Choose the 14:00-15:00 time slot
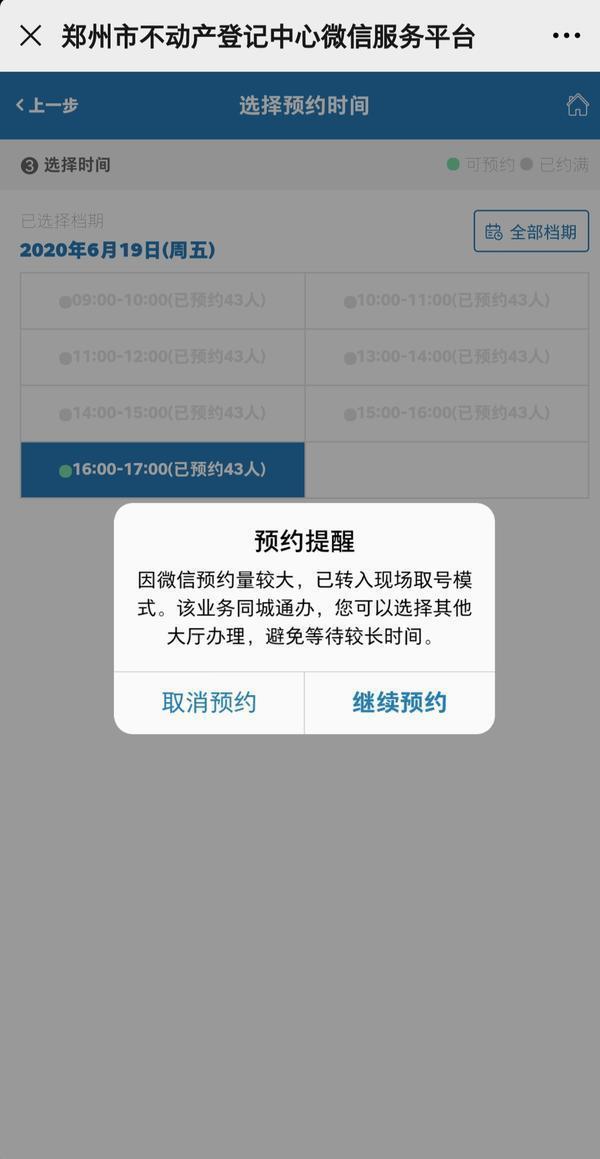The height and width of the screenshot is (1159, 600). [163, 413]
